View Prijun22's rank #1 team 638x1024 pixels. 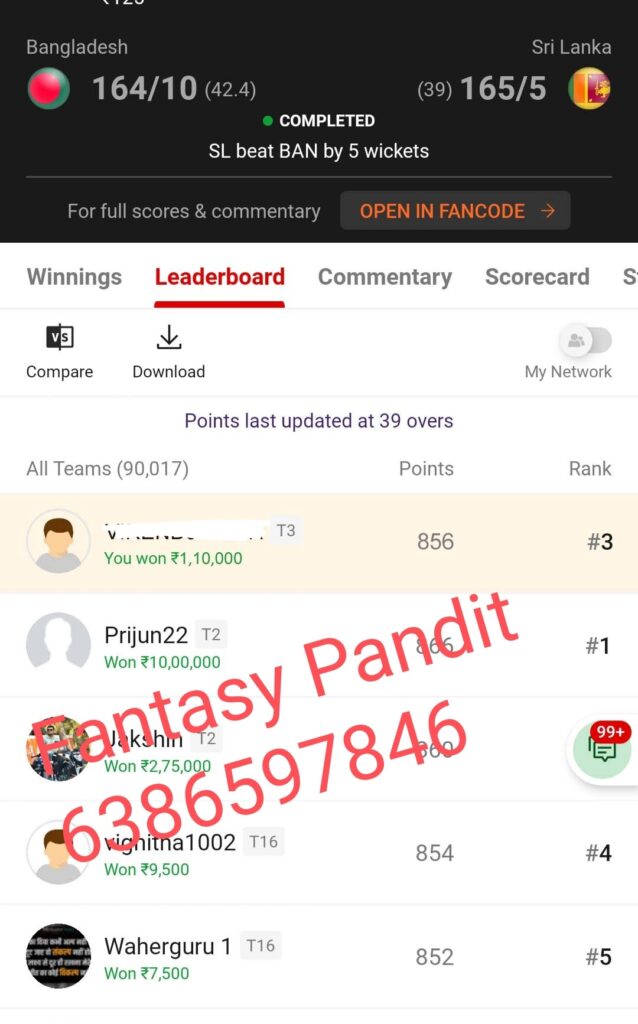tap(318, 646)
